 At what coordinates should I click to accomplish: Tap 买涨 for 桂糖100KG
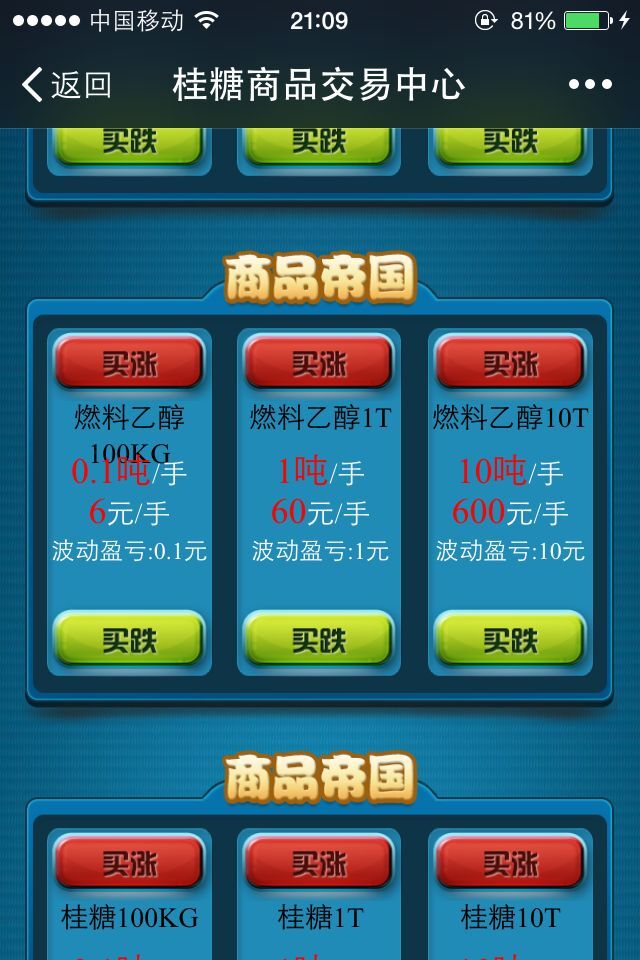(129, 862)
